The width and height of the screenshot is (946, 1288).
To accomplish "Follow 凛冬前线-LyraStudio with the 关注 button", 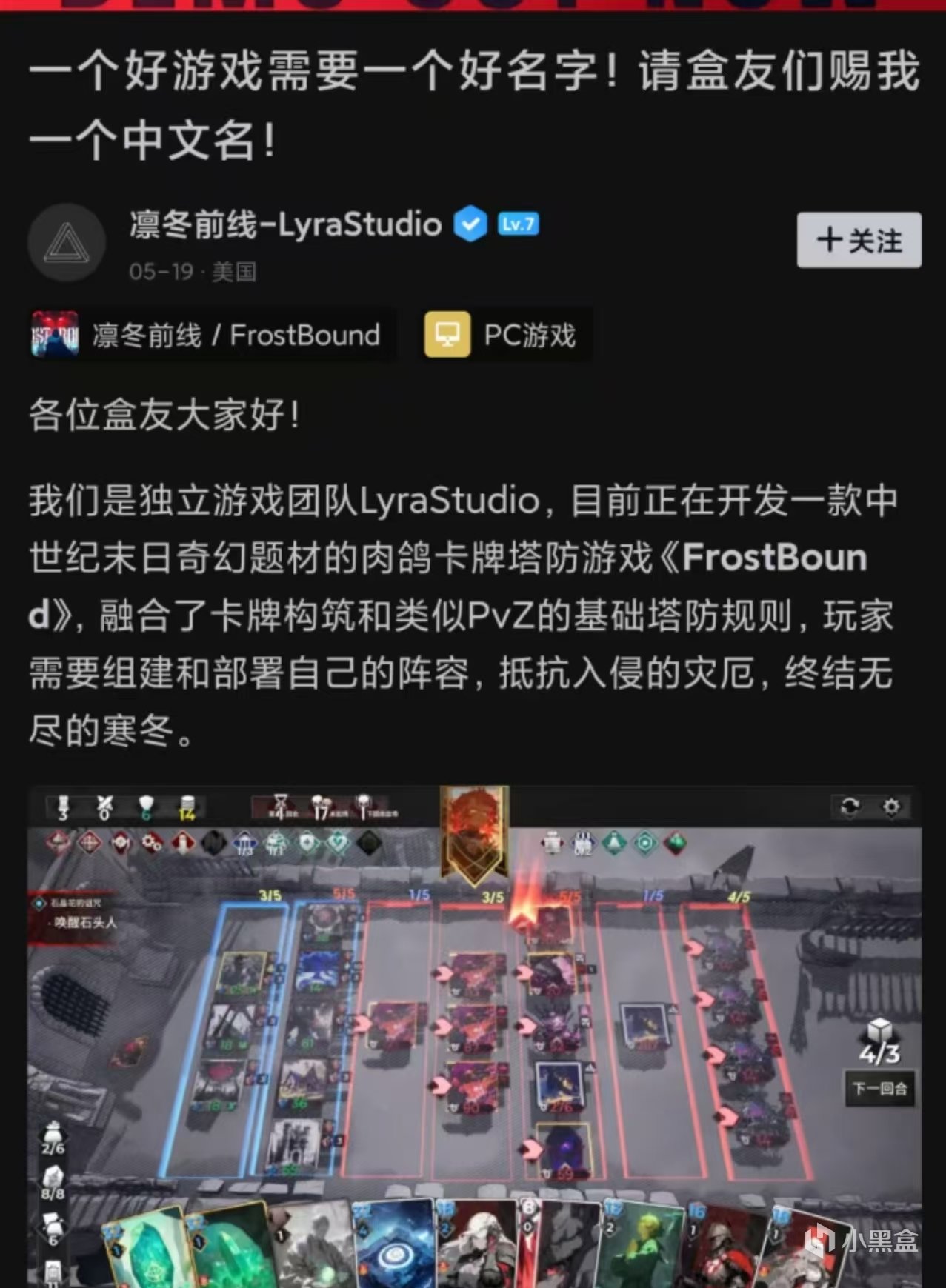I will 859,241.
